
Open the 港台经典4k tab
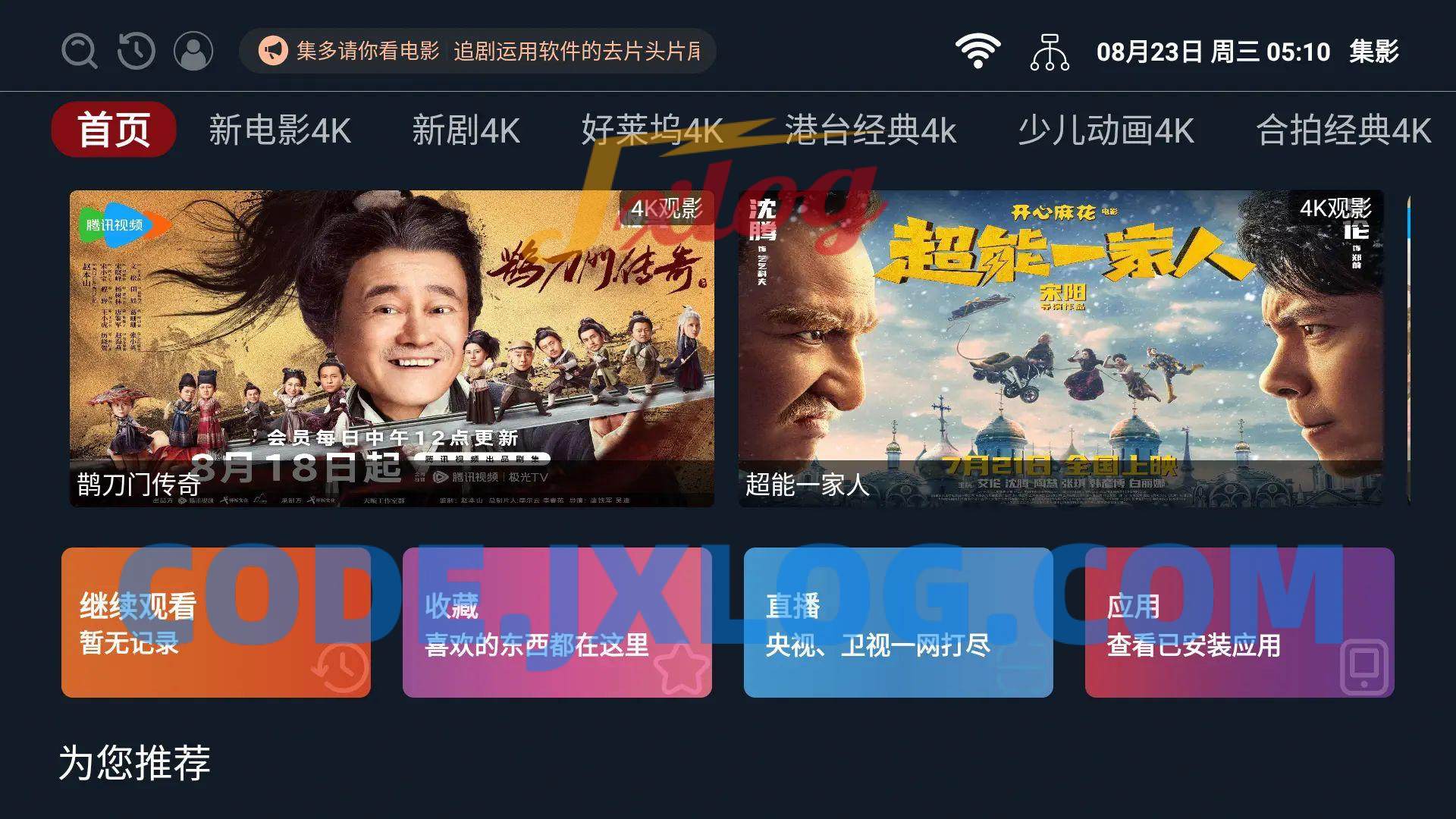click(871, 130)
